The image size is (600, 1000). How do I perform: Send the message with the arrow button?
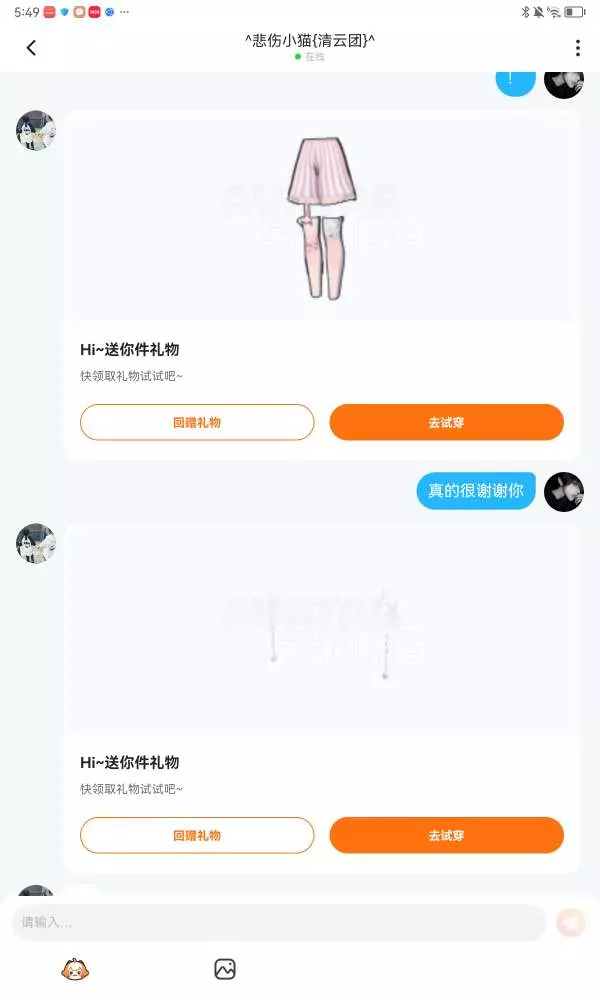pos(571,922)
